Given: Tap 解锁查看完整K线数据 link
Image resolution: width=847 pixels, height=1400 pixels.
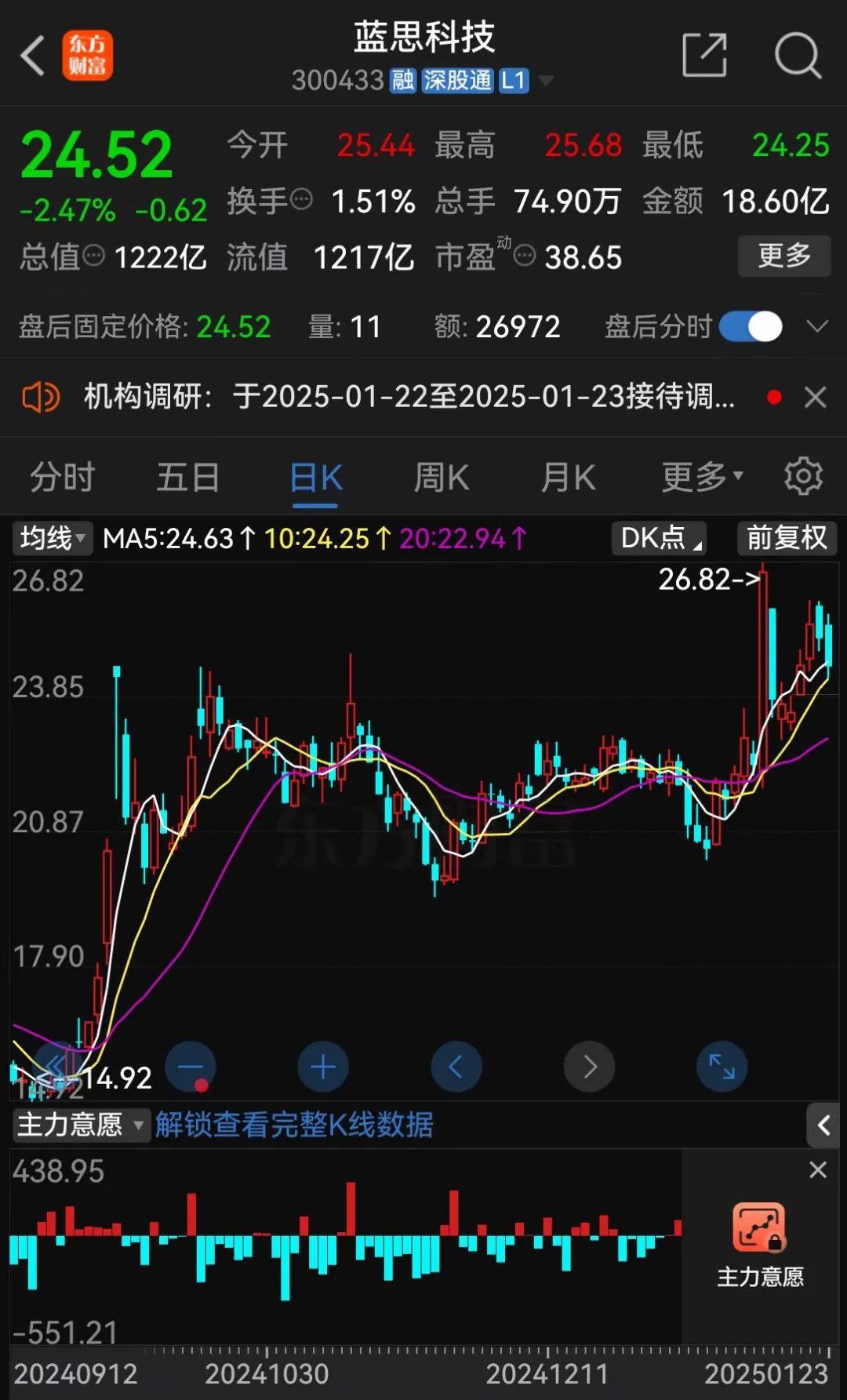Looking at the screenshot, I should (x=294, y=1125).
